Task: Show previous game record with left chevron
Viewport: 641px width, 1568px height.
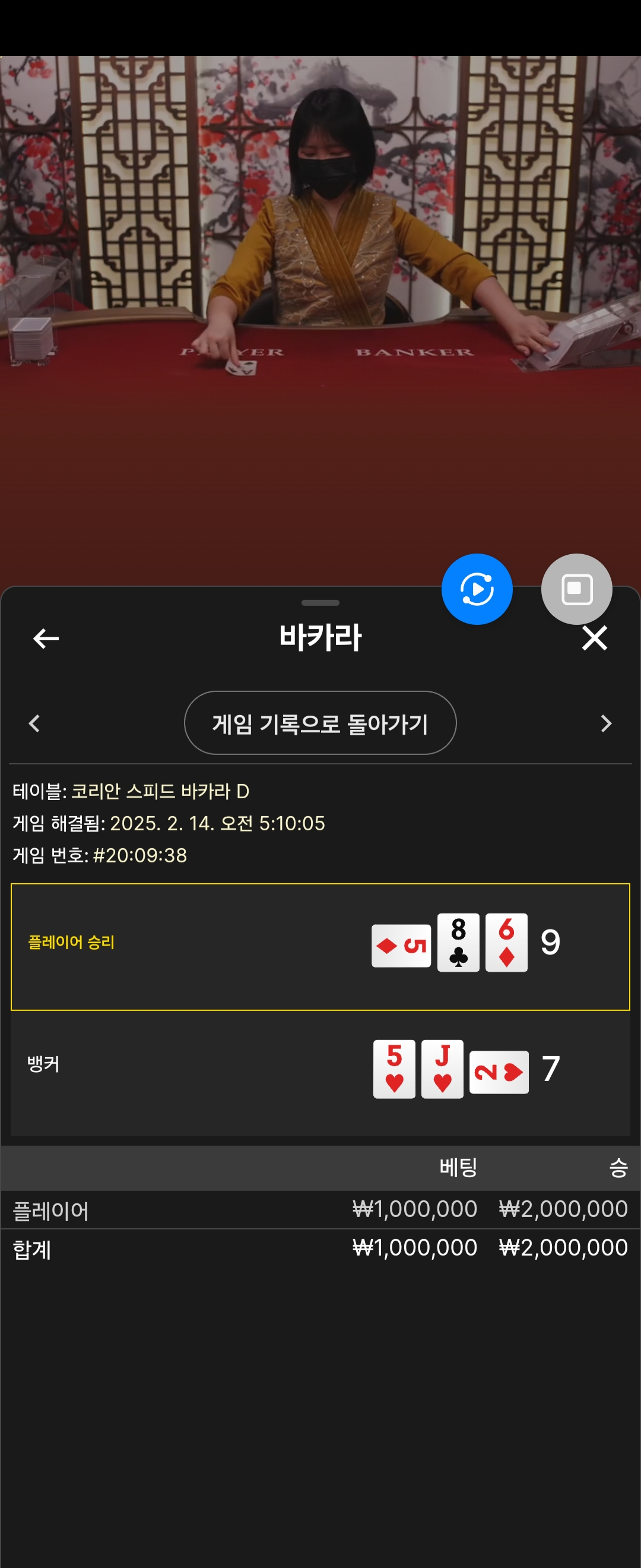Action: point(34,723)
